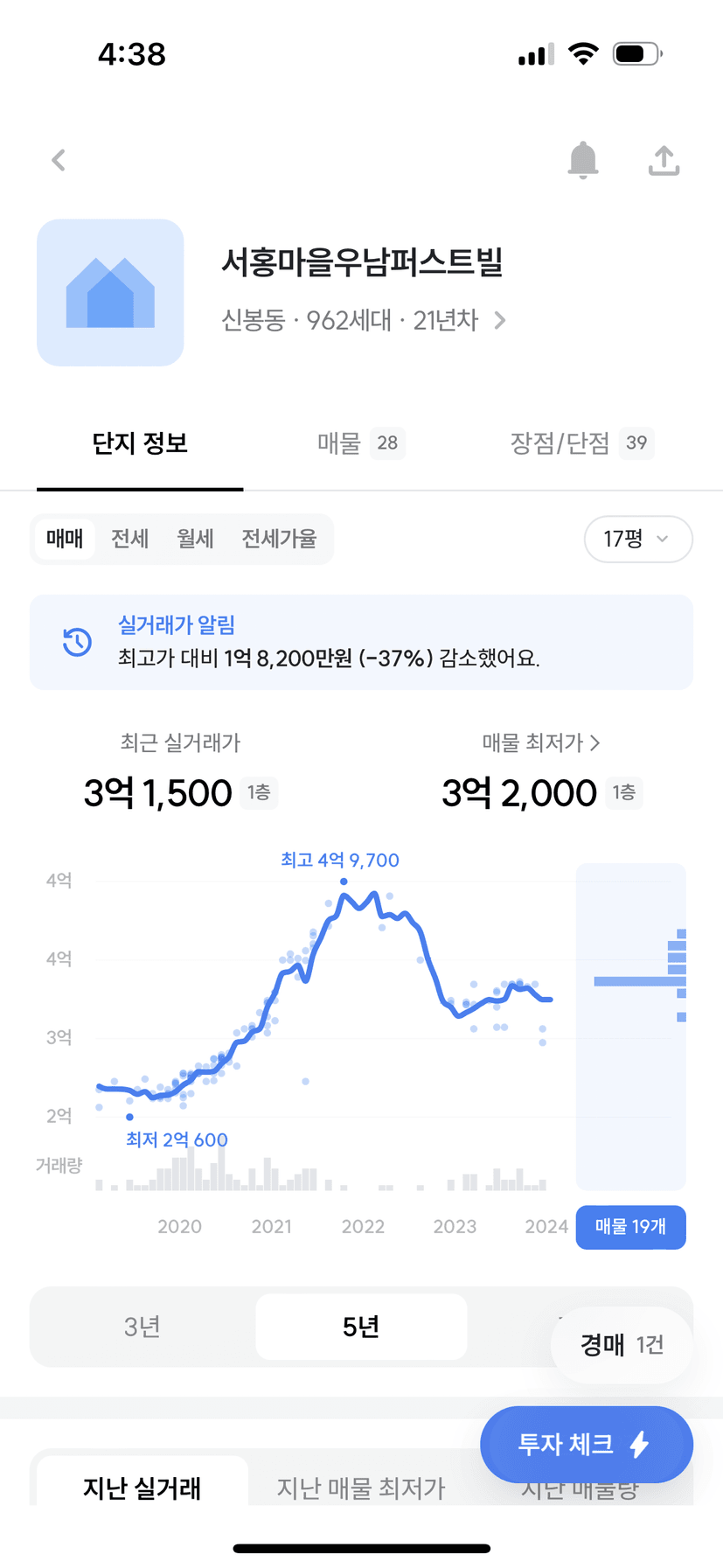The height and width of the screenshot is (1568, 723).
Task: Share this apartment complex
Action: pos(664,160)
